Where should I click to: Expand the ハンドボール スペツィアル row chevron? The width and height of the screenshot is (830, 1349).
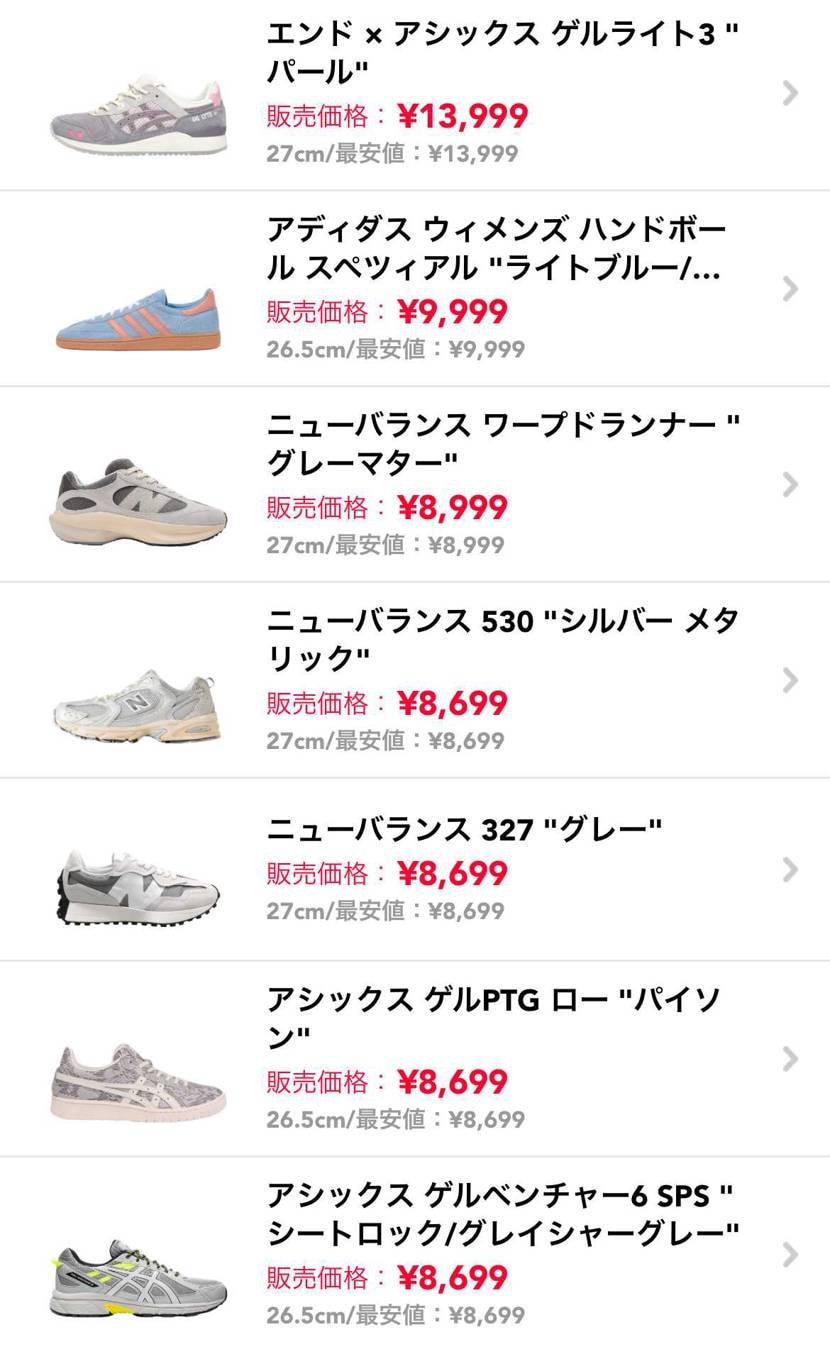pos(789,287)
